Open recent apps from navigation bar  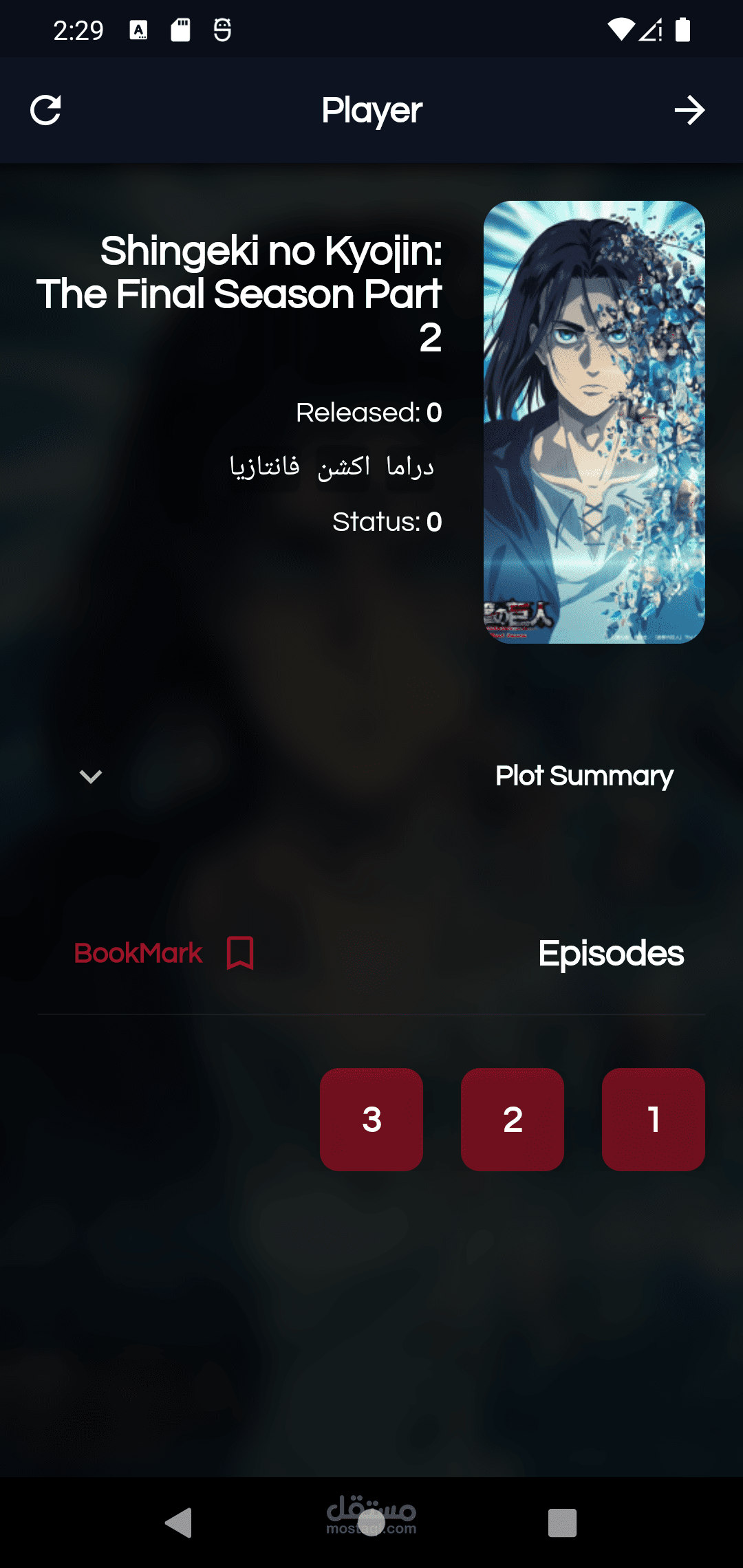[562, 1523]
